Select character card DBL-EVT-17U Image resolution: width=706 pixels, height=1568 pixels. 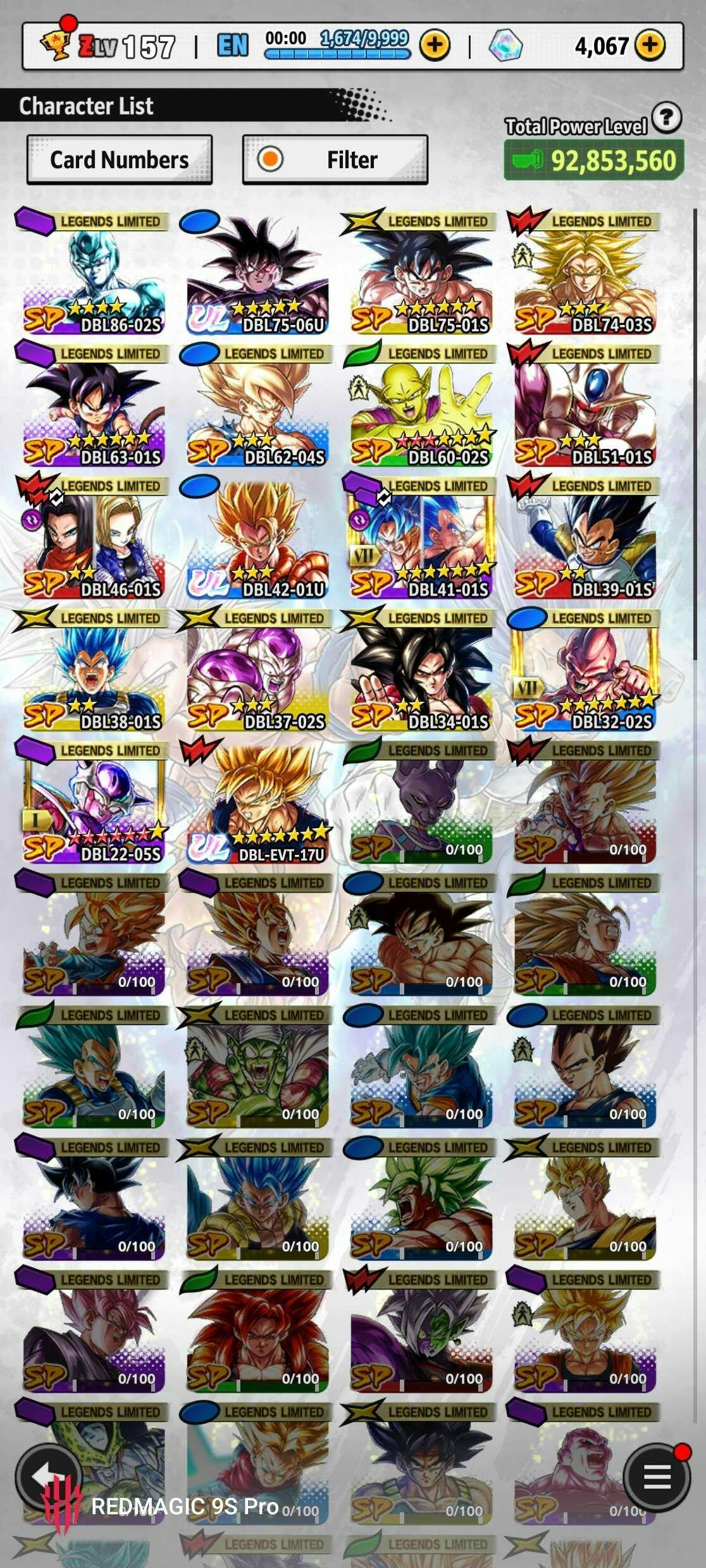pos(257,802)
